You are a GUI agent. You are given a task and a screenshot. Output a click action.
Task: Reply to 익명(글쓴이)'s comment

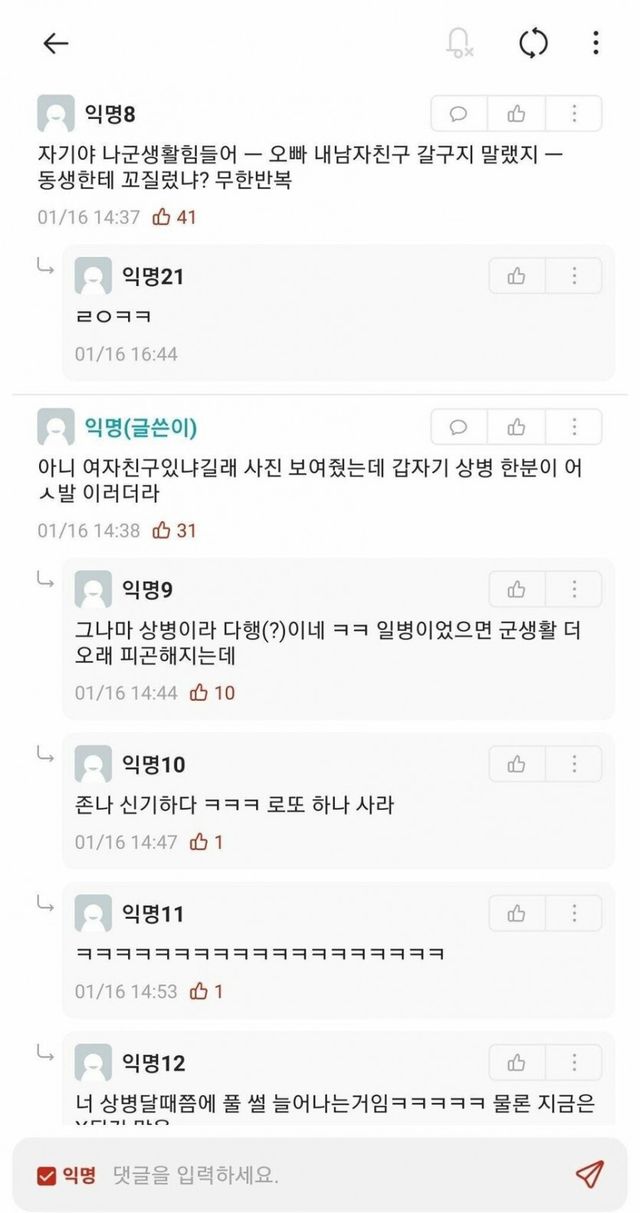(x=459, y=428)
